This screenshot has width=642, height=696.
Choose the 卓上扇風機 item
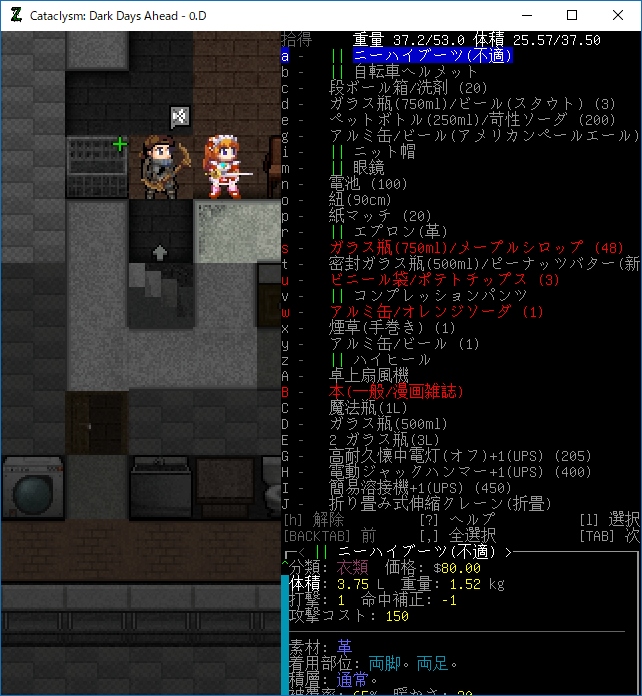click(x=369, y=376)
